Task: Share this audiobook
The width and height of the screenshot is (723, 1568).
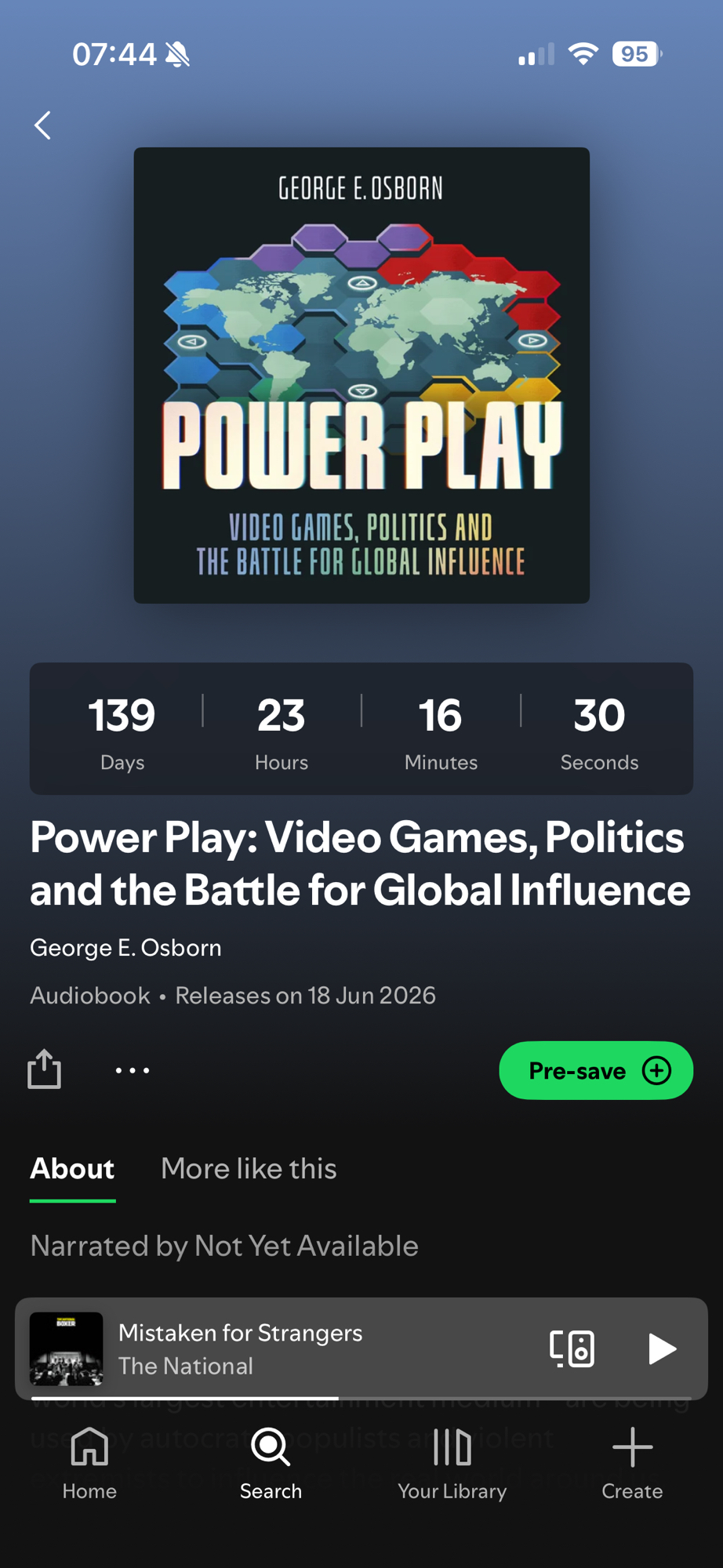Action: 45,1069
